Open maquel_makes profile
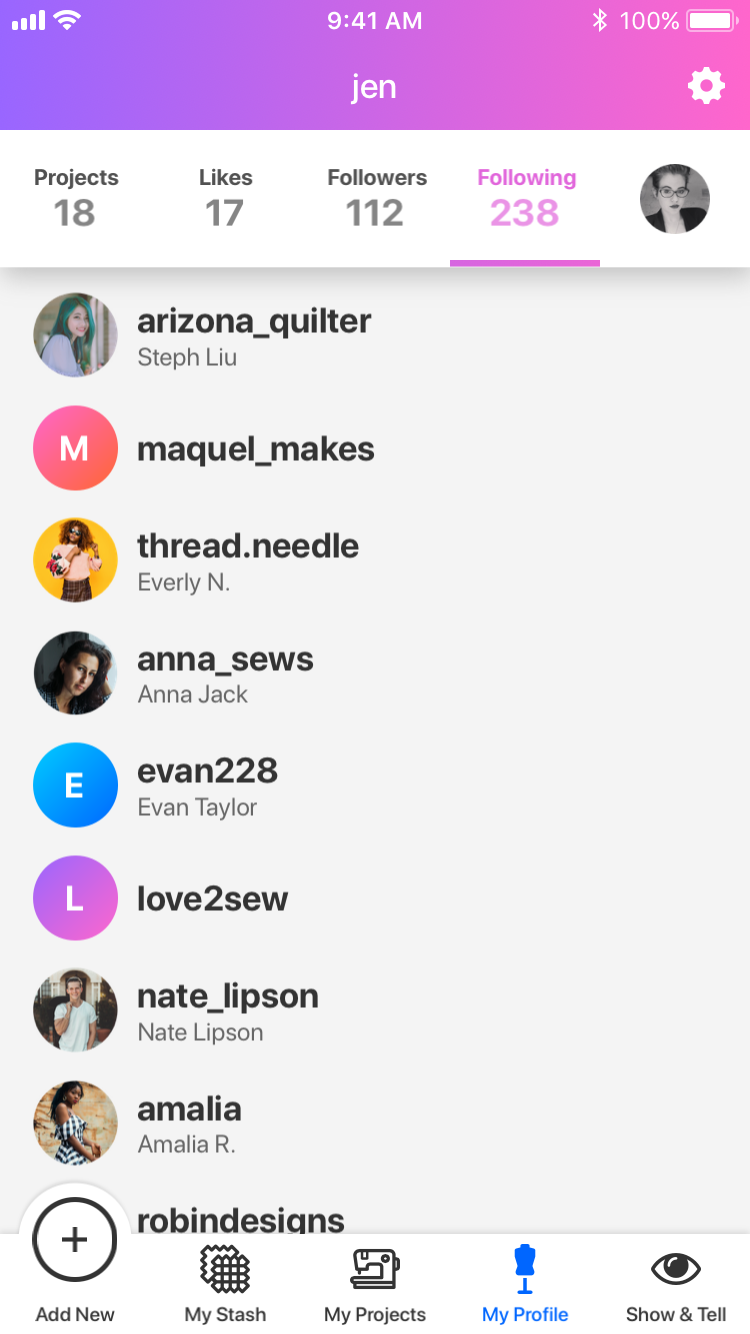 pyautogui.click(x=255, y=449)
